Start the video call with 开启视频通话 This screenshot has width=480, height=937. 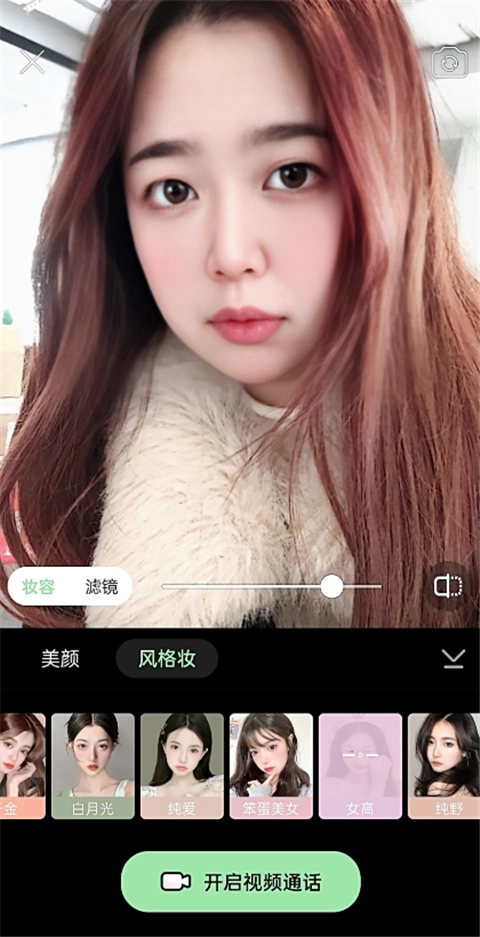pyautogui.click(x=241, y=881)
